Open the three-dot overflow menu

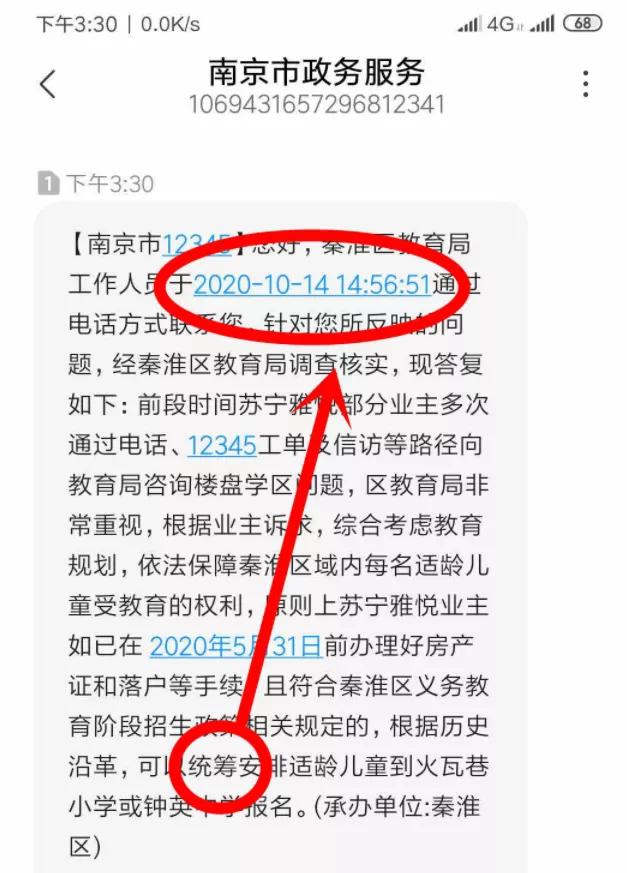586,85
